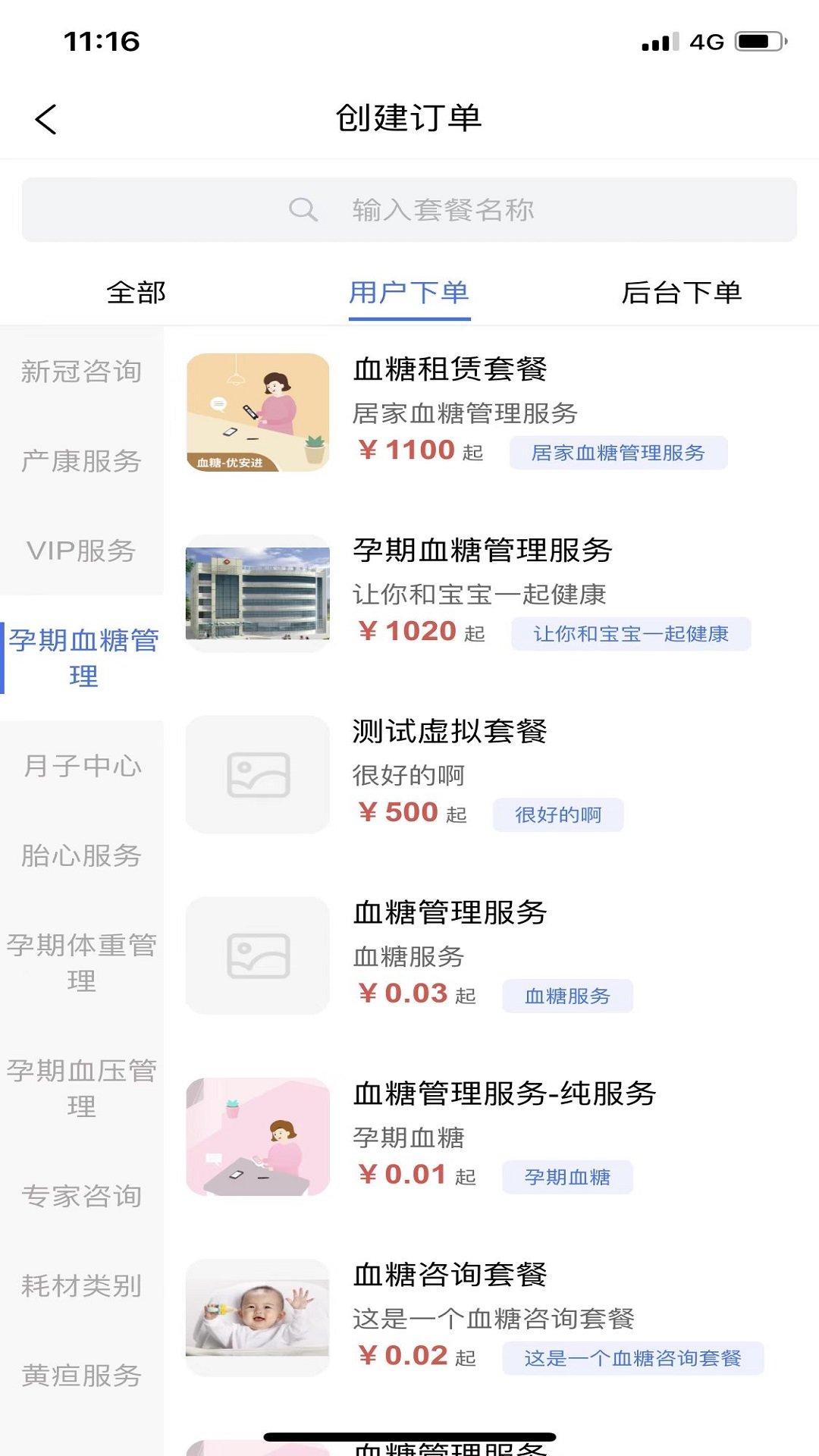Select the 黄疸服务 category

pos(82,1375)
